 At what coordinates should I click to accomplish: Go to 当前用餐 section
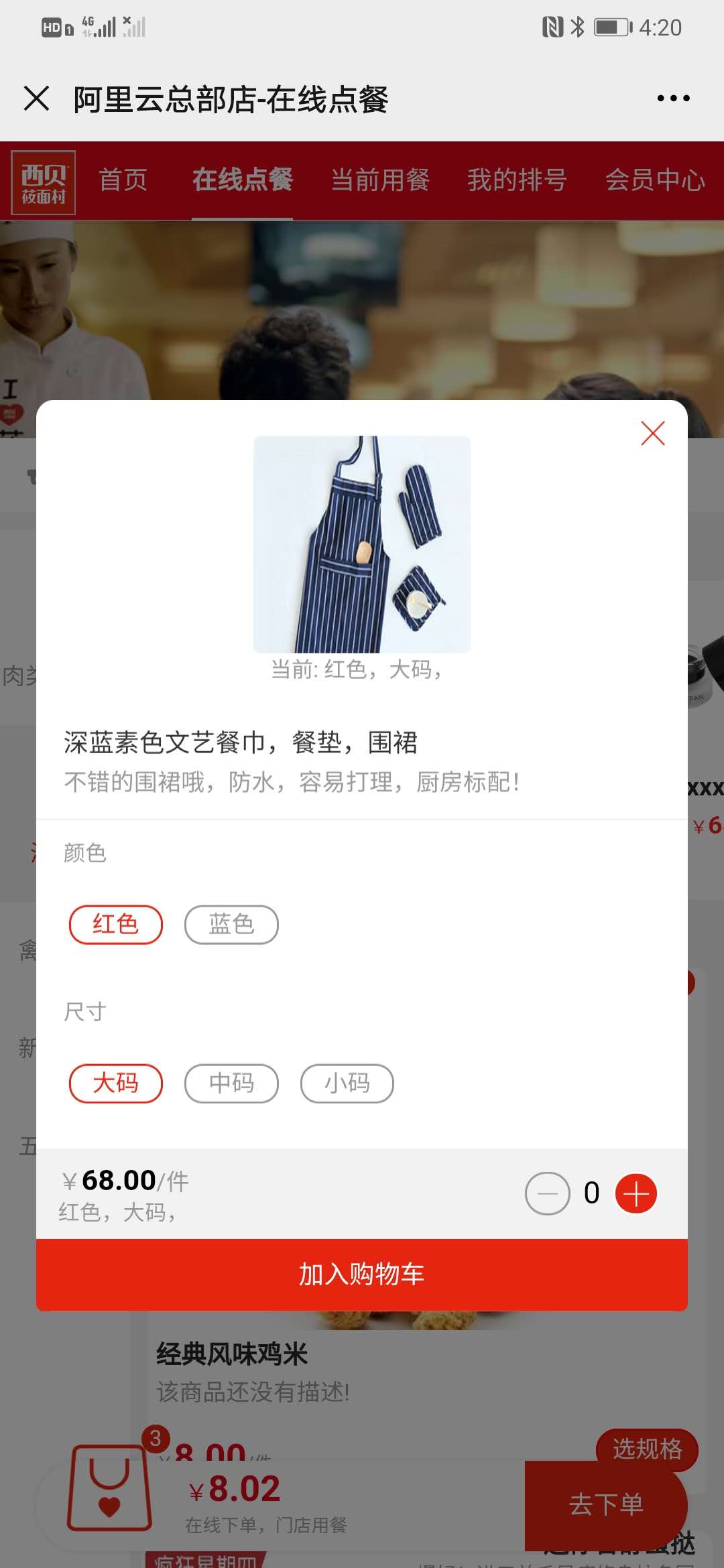coord(381,181)
